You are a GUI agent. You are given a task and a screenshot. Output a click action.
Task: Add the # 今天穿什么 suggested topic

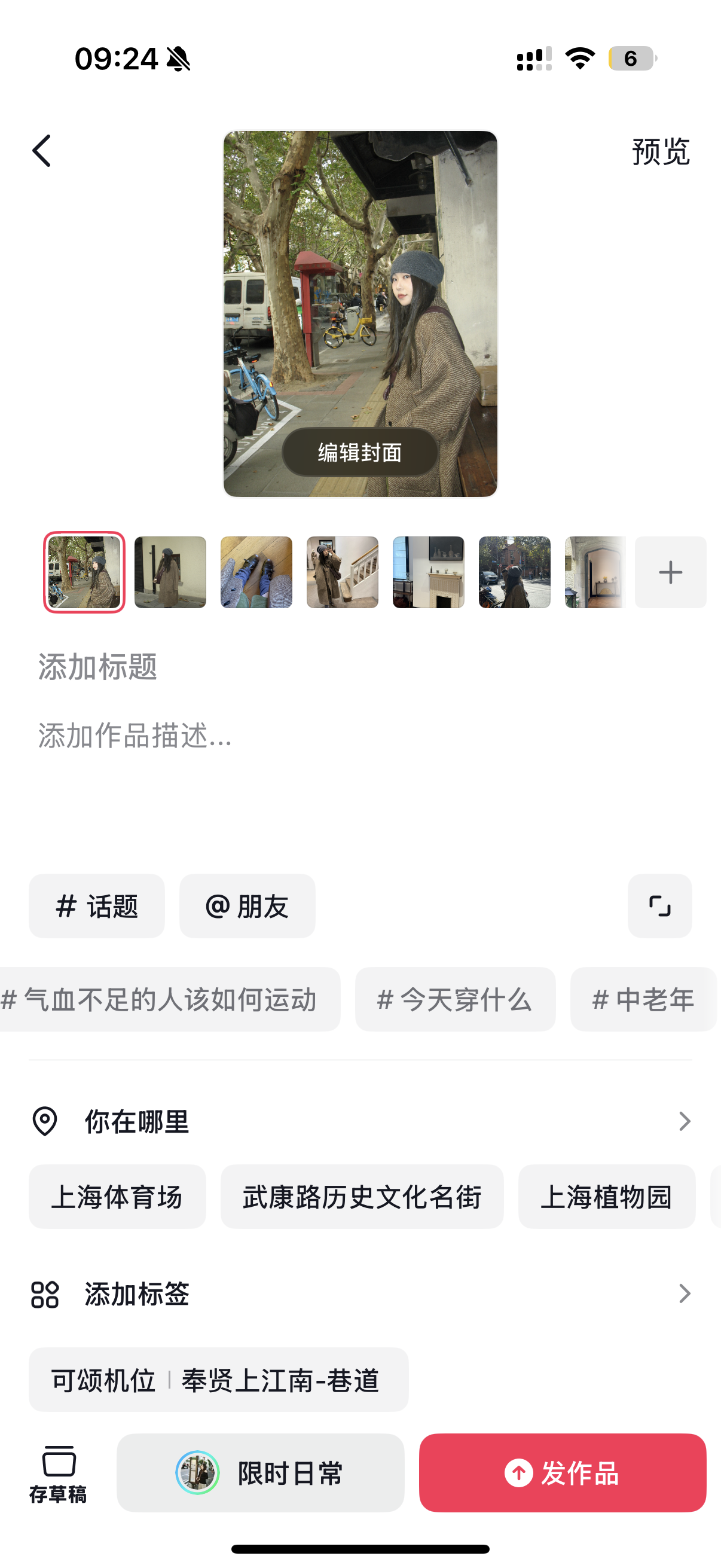455,999
